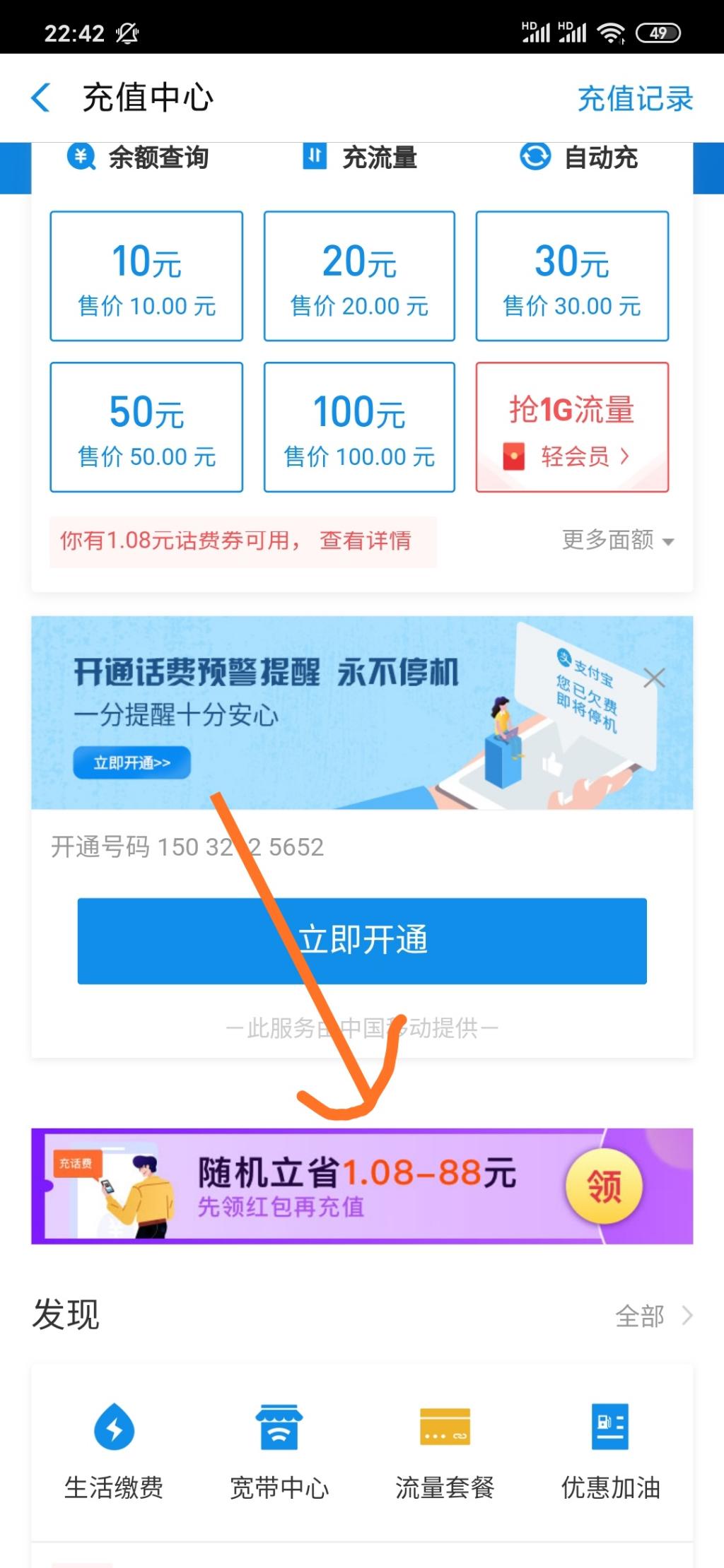This screenshot has width=724, height=1568.
Task: Select the 10元 recharge amount
Action: click(x=146, y=276)
